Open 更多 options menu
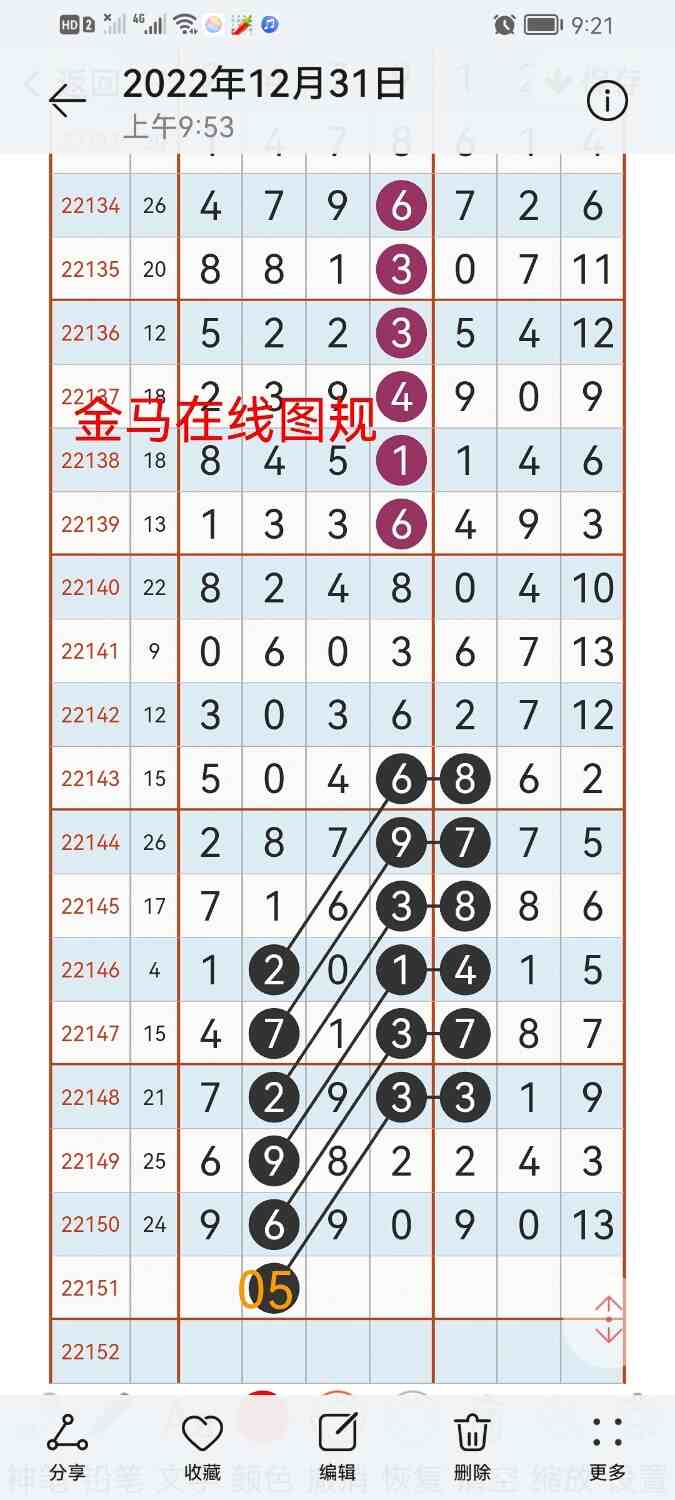The width and height of the screenshot is (675, 1500). [607, 1445]
